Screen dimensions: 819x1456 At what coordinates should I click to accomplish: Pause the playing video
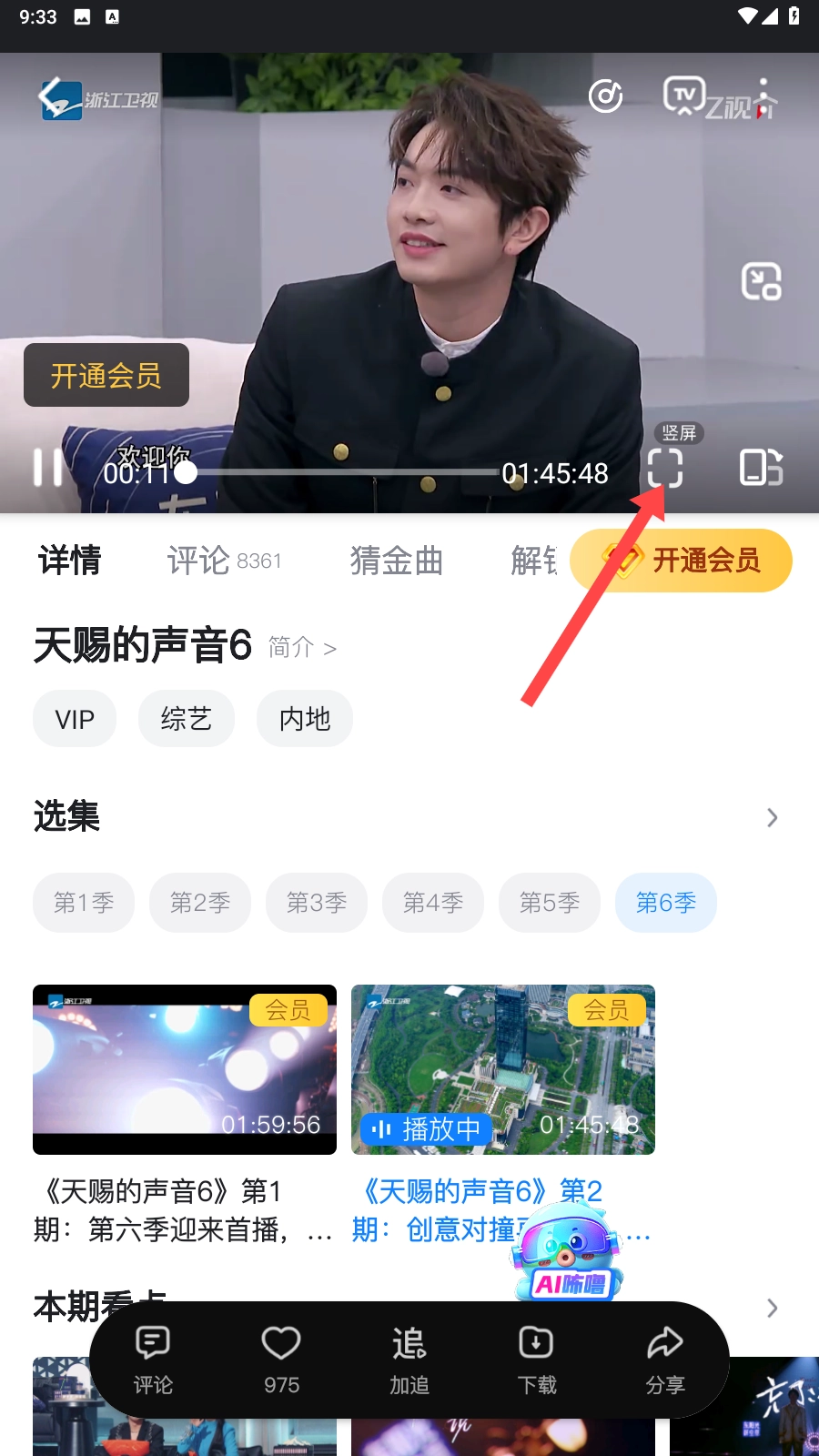pos(47,469)
